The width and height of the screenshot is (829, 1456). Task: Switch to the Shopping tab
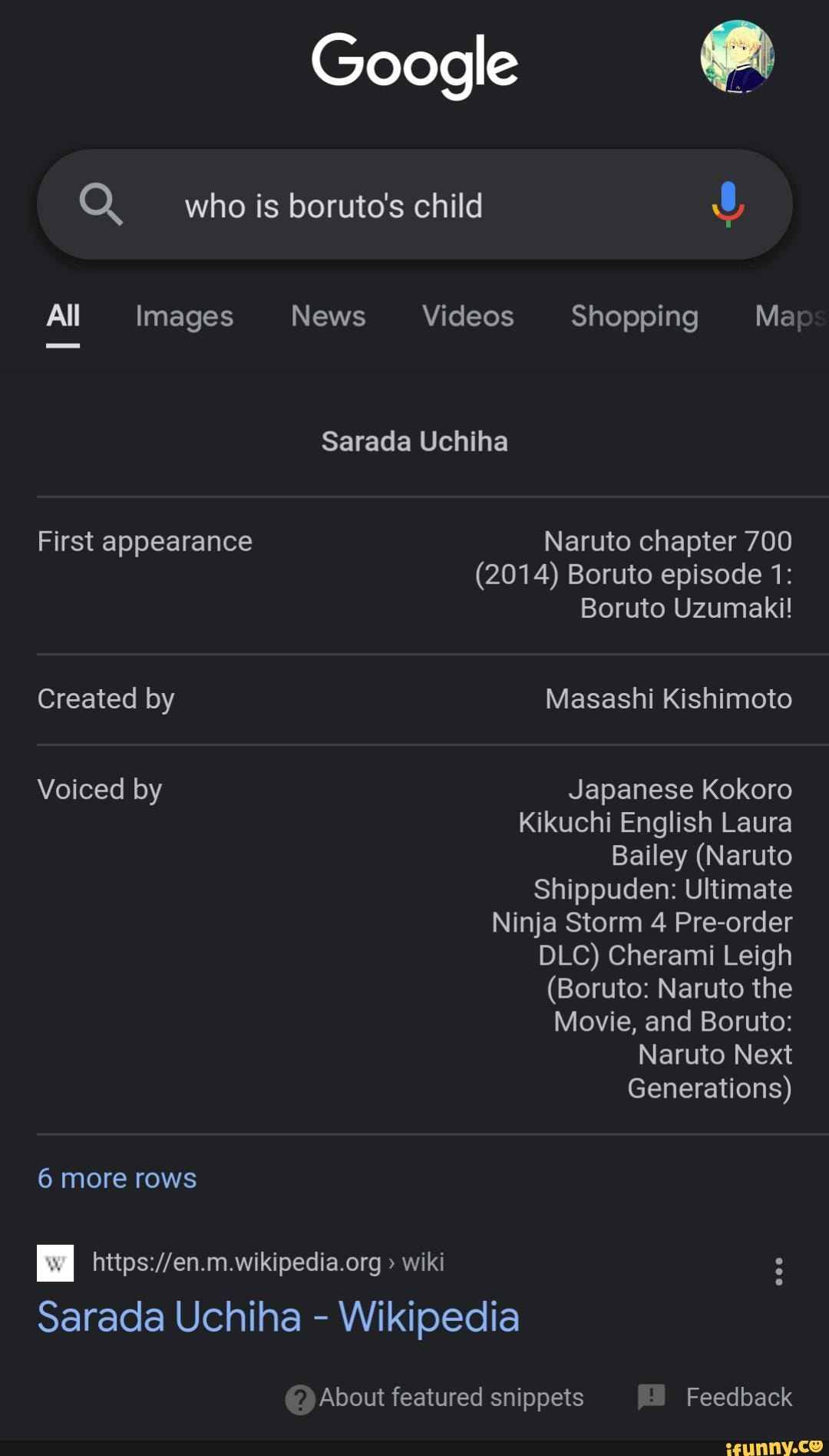coord(634,316)
